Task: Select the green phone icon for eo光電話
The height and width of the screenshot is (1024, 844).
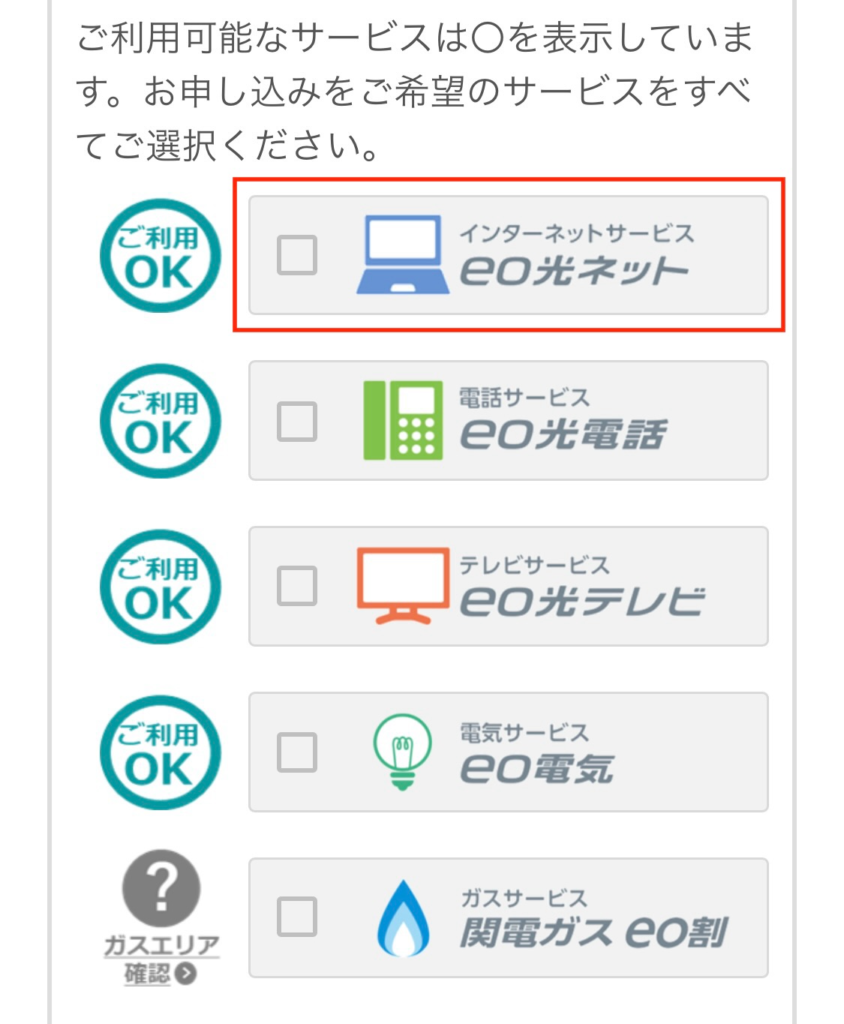Action: (x=404, y=420)
